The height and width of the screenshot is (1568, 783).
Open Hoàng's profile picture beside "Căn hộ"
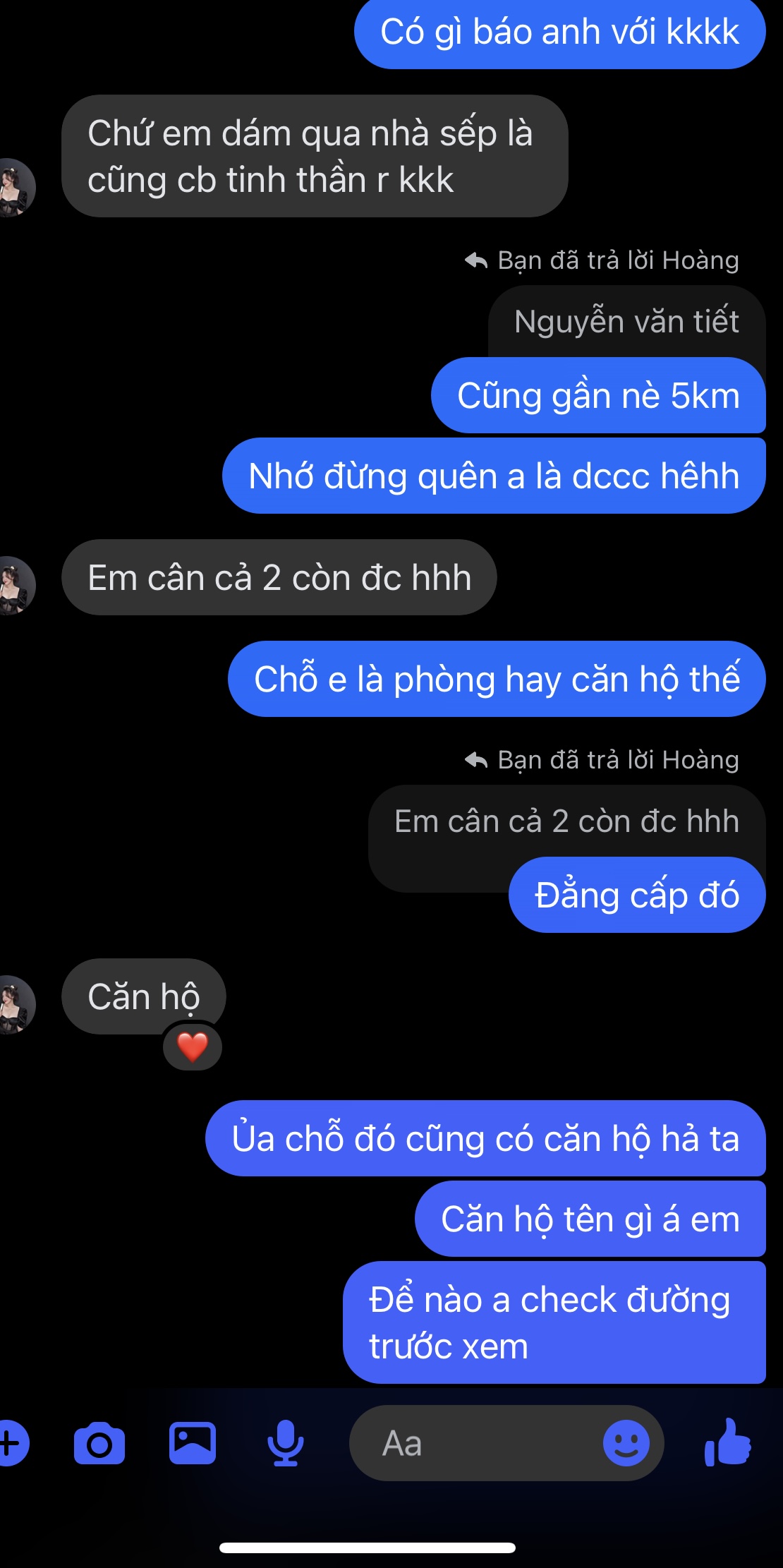point(16,1004)
